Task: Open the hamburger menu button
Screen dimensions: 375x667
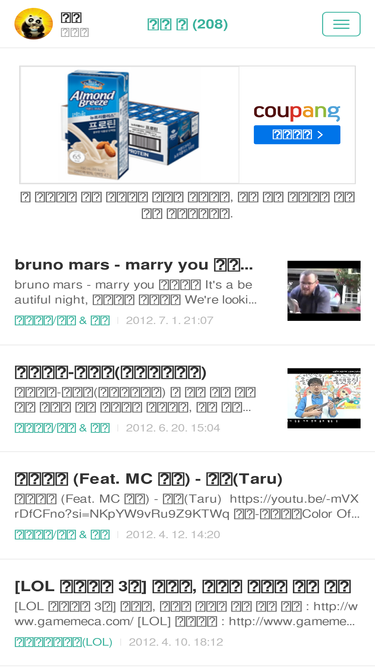Action: point(341,24)
